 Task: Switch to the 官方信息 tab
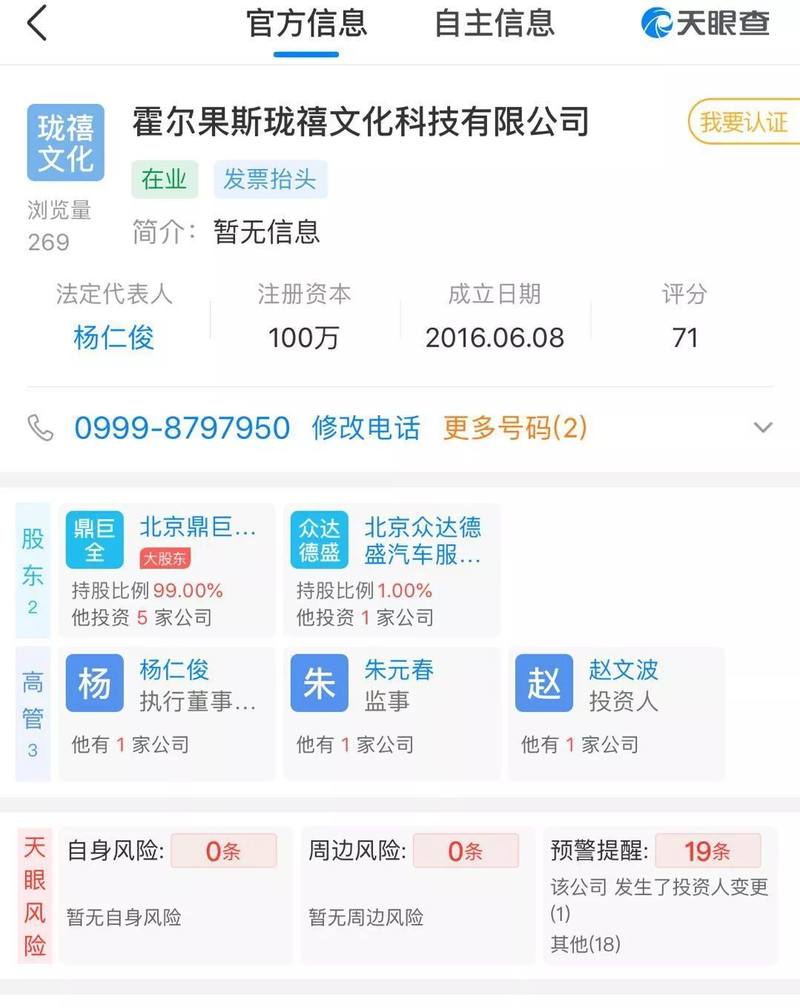pos(307,24)
